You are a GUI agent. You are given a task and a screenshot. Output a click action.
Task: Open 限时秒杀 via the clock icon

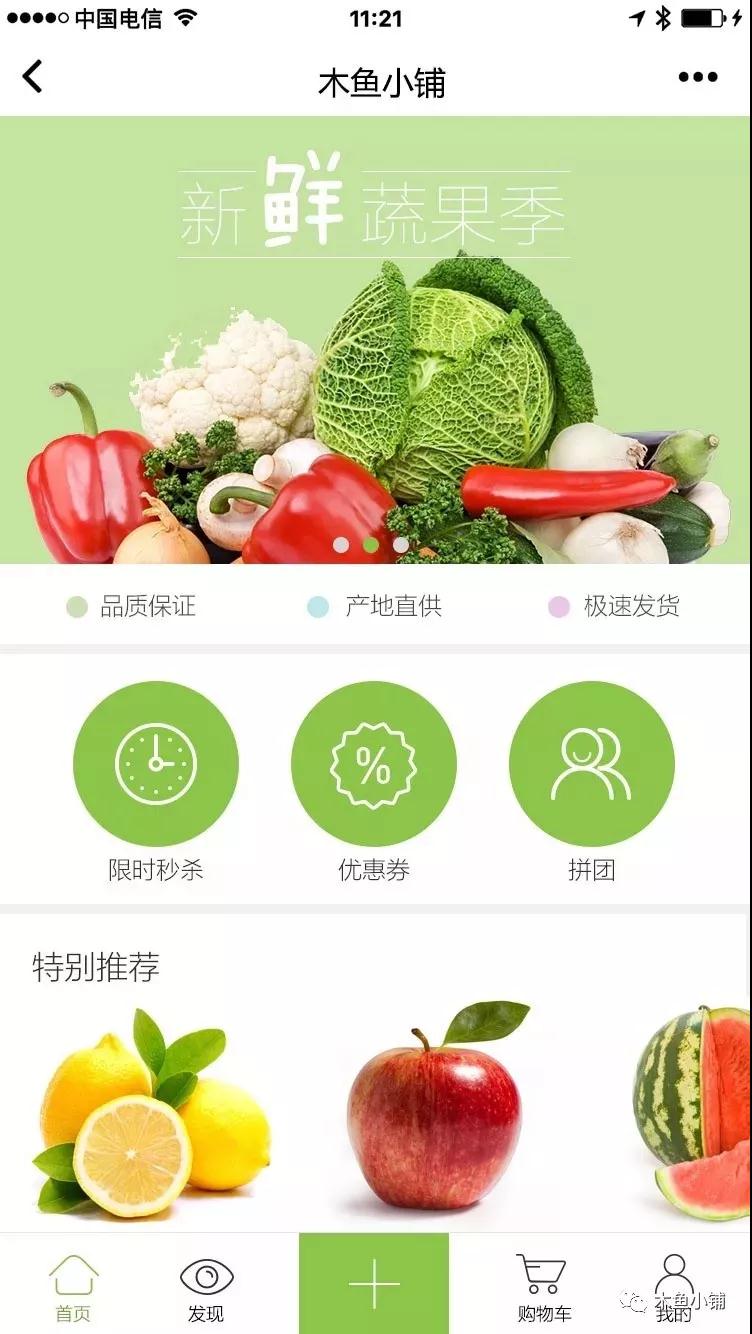tap(156, 763)
